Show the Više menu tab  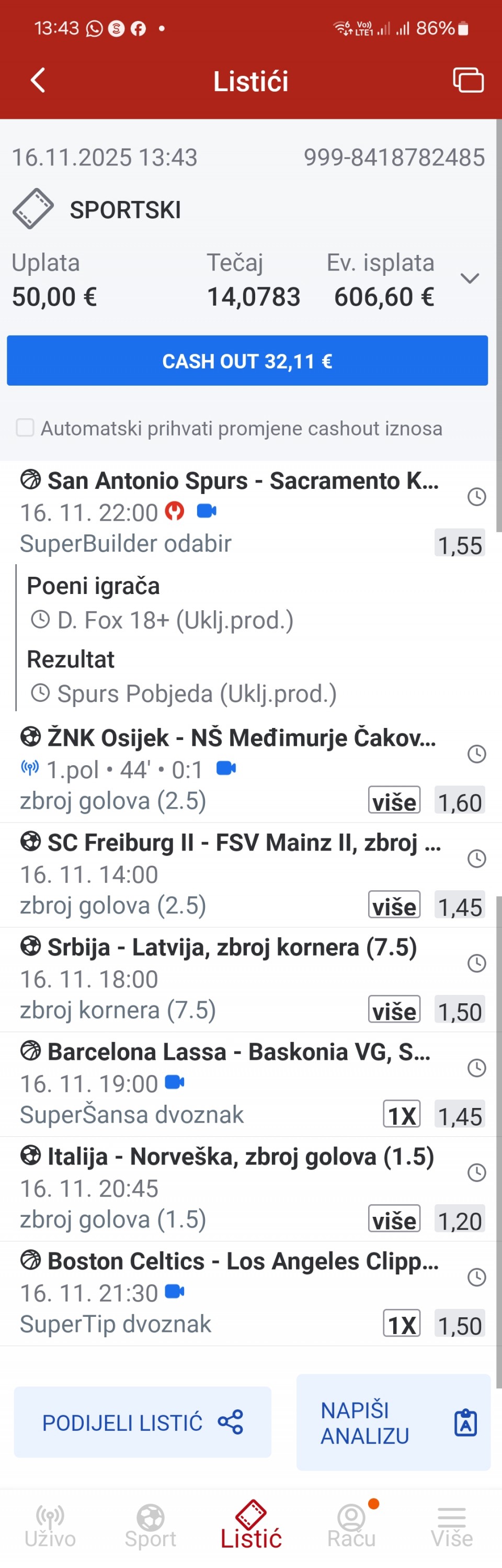(451, 1527)
